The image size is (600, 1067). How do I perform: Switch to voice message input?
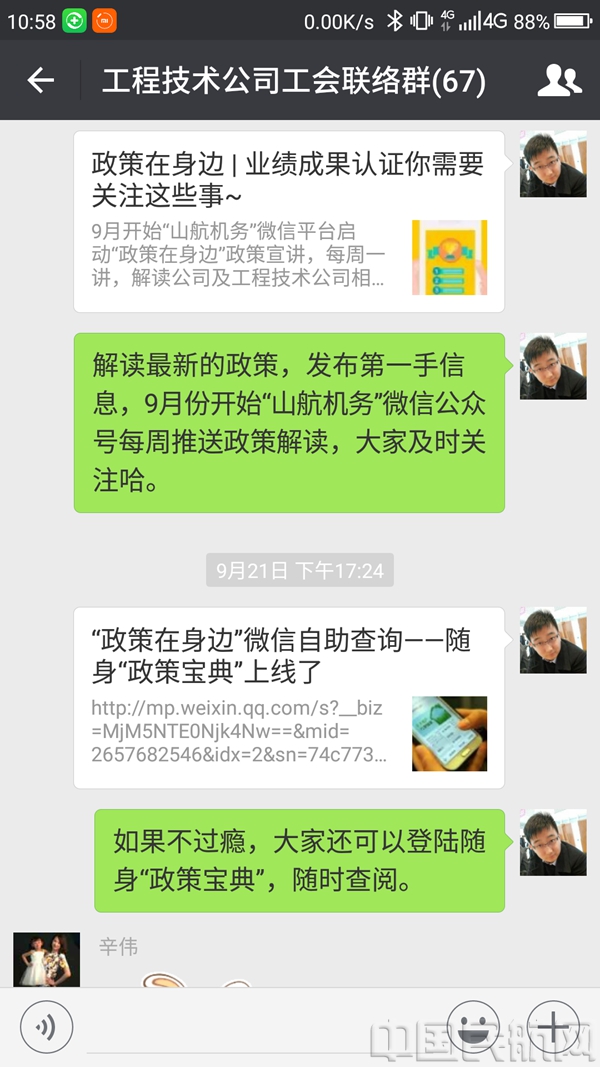click(47, 1027)
